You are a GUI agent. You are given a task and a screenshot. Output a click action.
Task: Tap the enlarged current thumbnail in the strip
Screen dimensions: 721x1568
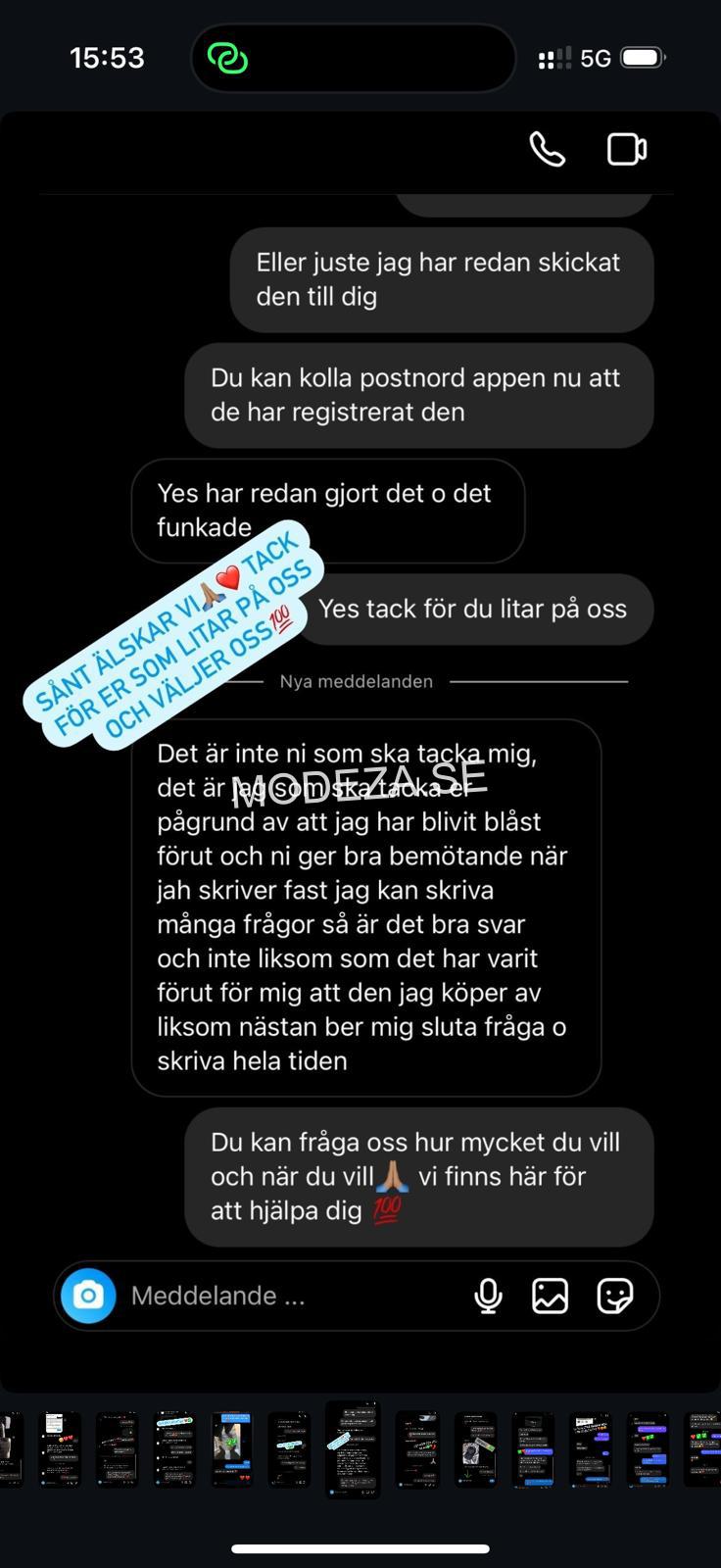coord(352,1449)
